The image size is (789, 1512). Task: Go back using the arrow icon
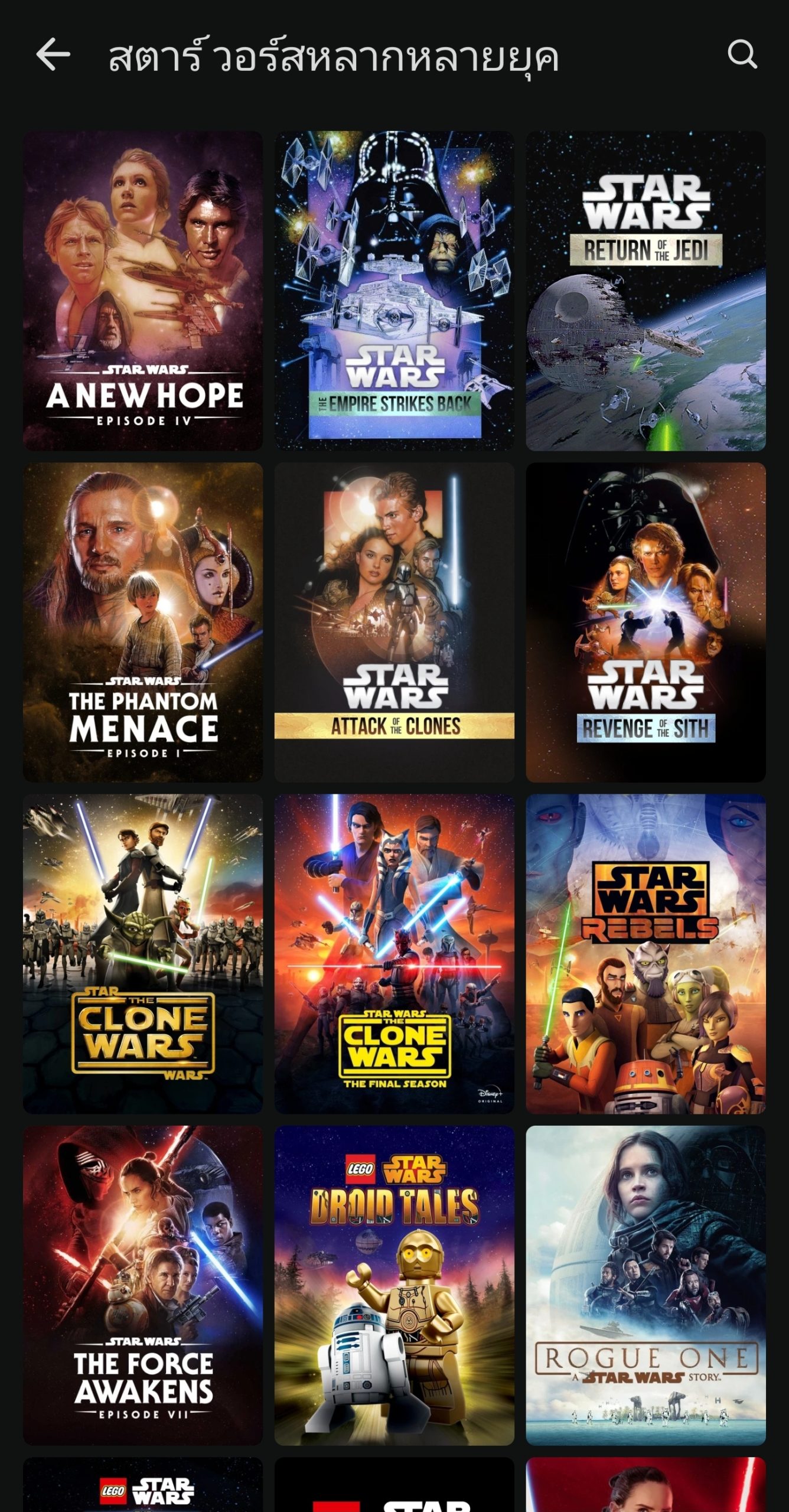[x=53, y=54]
